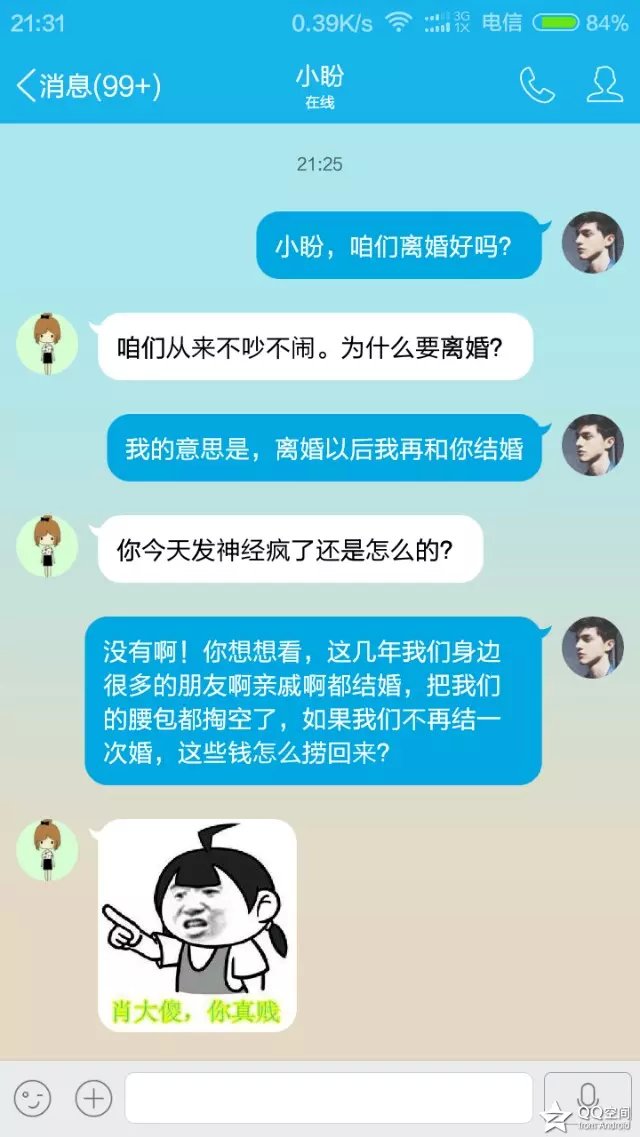Open the plus attachment menu
Viewport: 640px width, 1137px height.
(93, 1099)
